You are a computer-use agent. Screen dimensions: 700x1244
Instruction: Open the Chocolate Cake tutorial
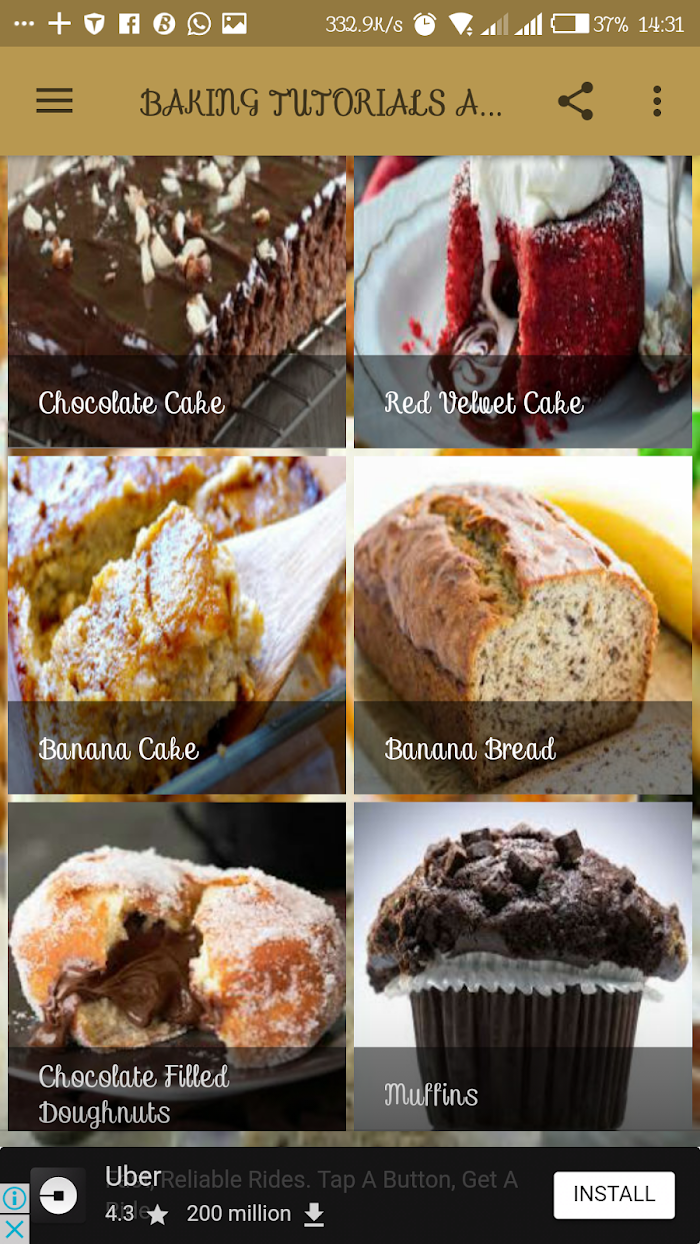click(177, 301)
